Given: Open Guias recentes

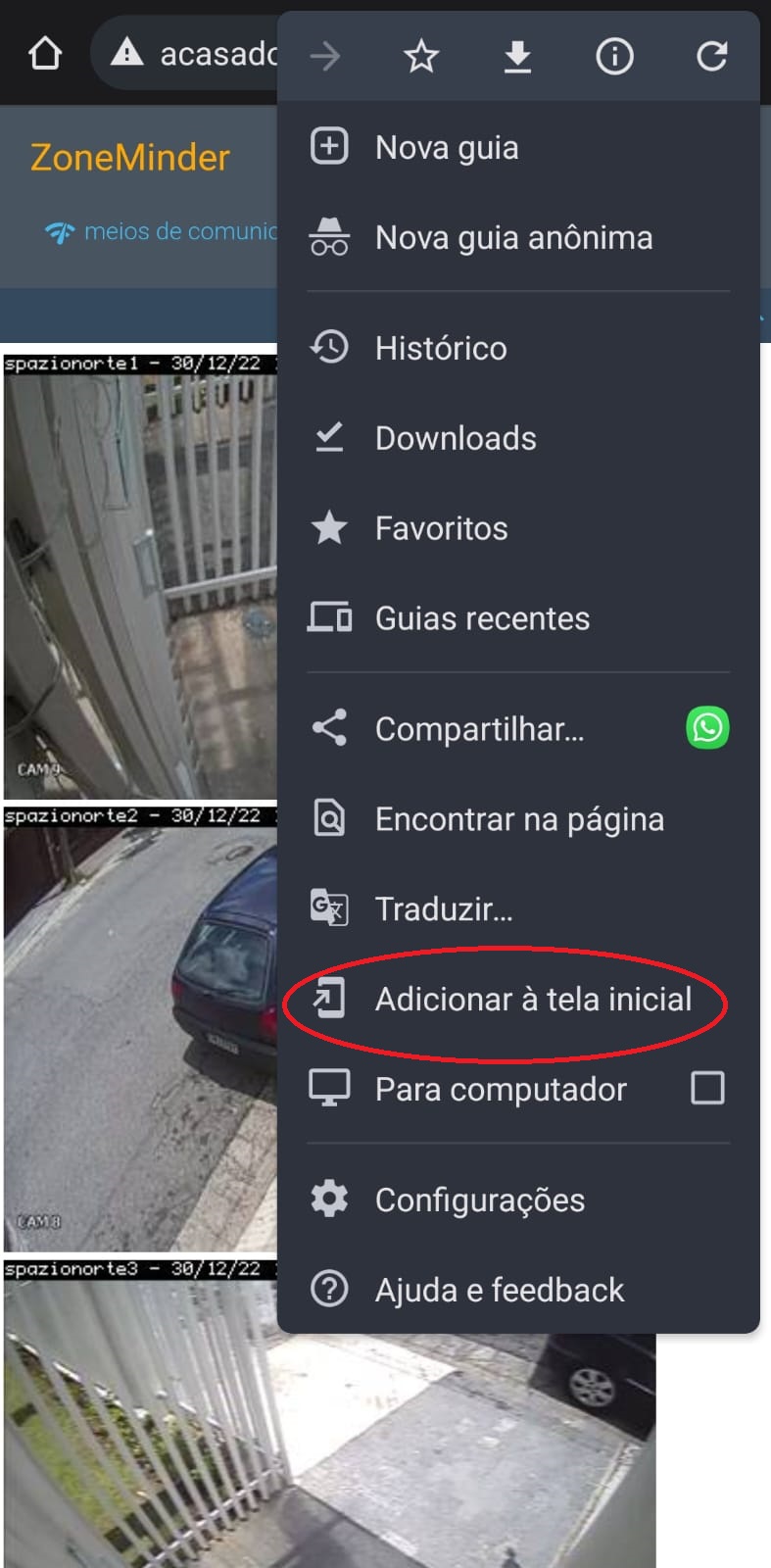Looking at the screenshot, I should [x=482, y=618].
